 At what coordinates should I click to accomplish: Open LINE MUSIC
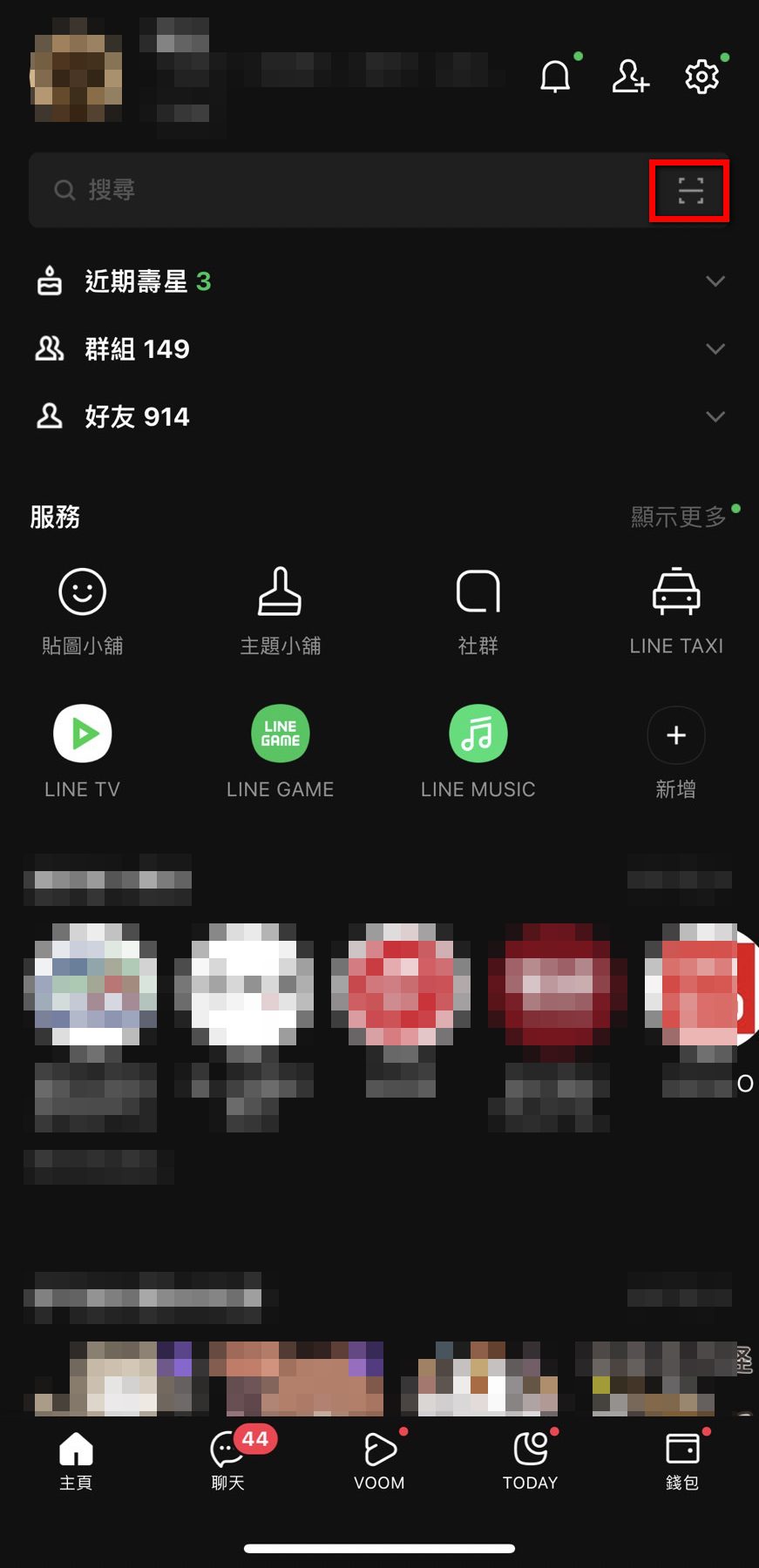pos(478,753)
